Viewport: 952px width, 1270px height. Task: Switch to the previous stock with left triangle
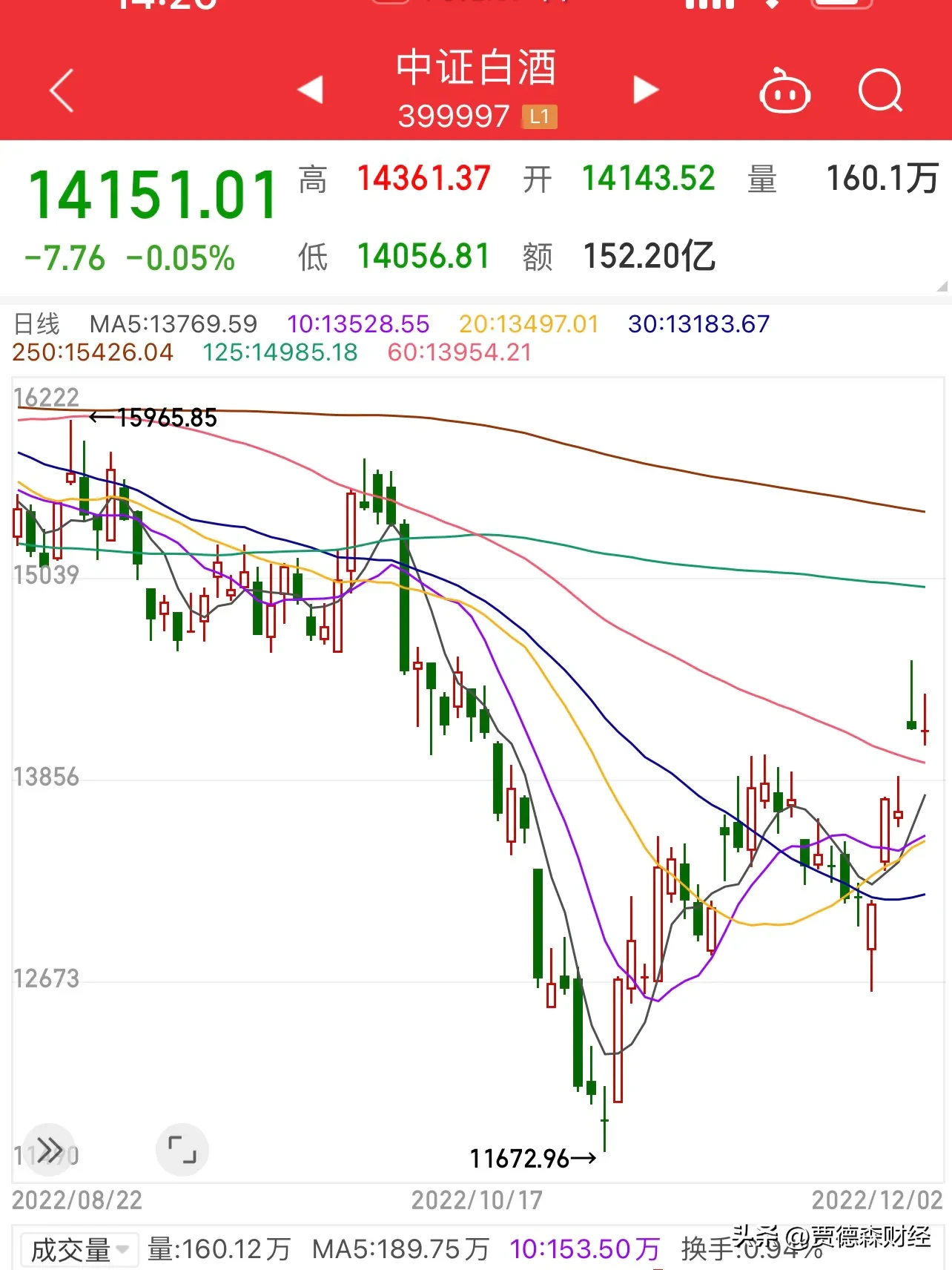311,90
